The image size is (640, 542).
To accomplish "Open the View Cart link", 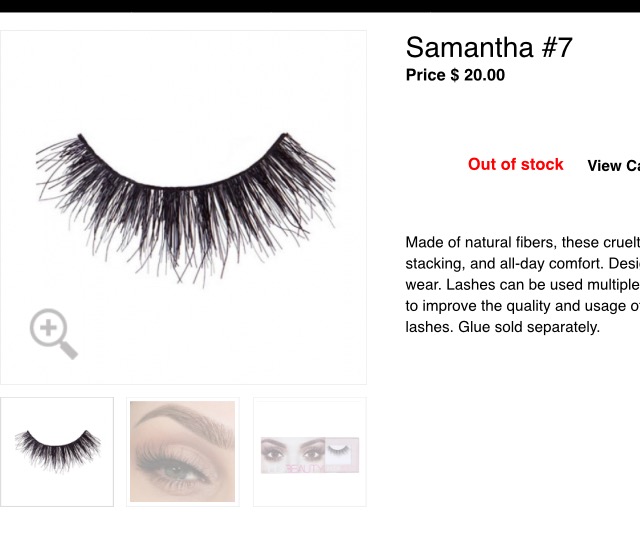I will (613, 166).
